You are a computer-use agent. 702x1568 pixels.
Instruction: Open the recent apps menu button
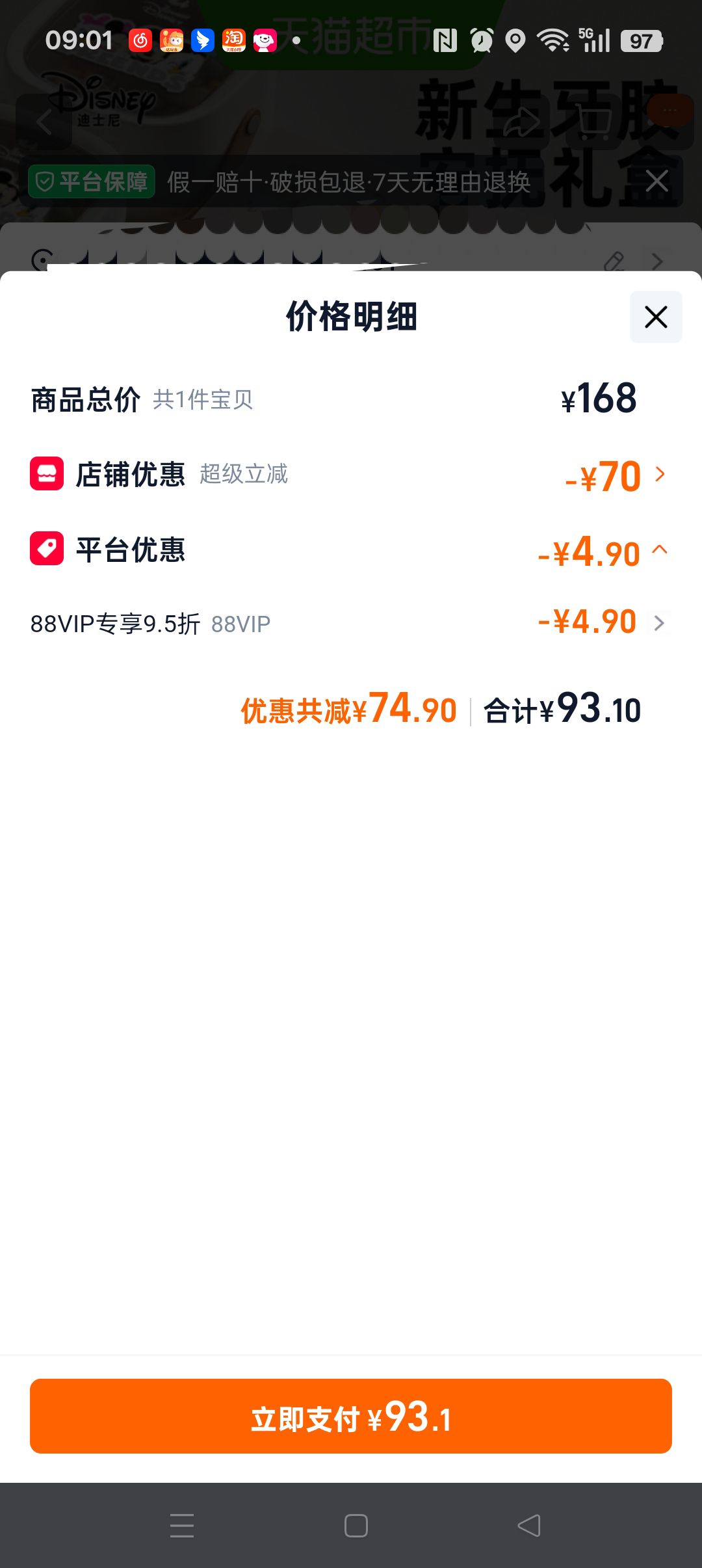click(182, 1525)
